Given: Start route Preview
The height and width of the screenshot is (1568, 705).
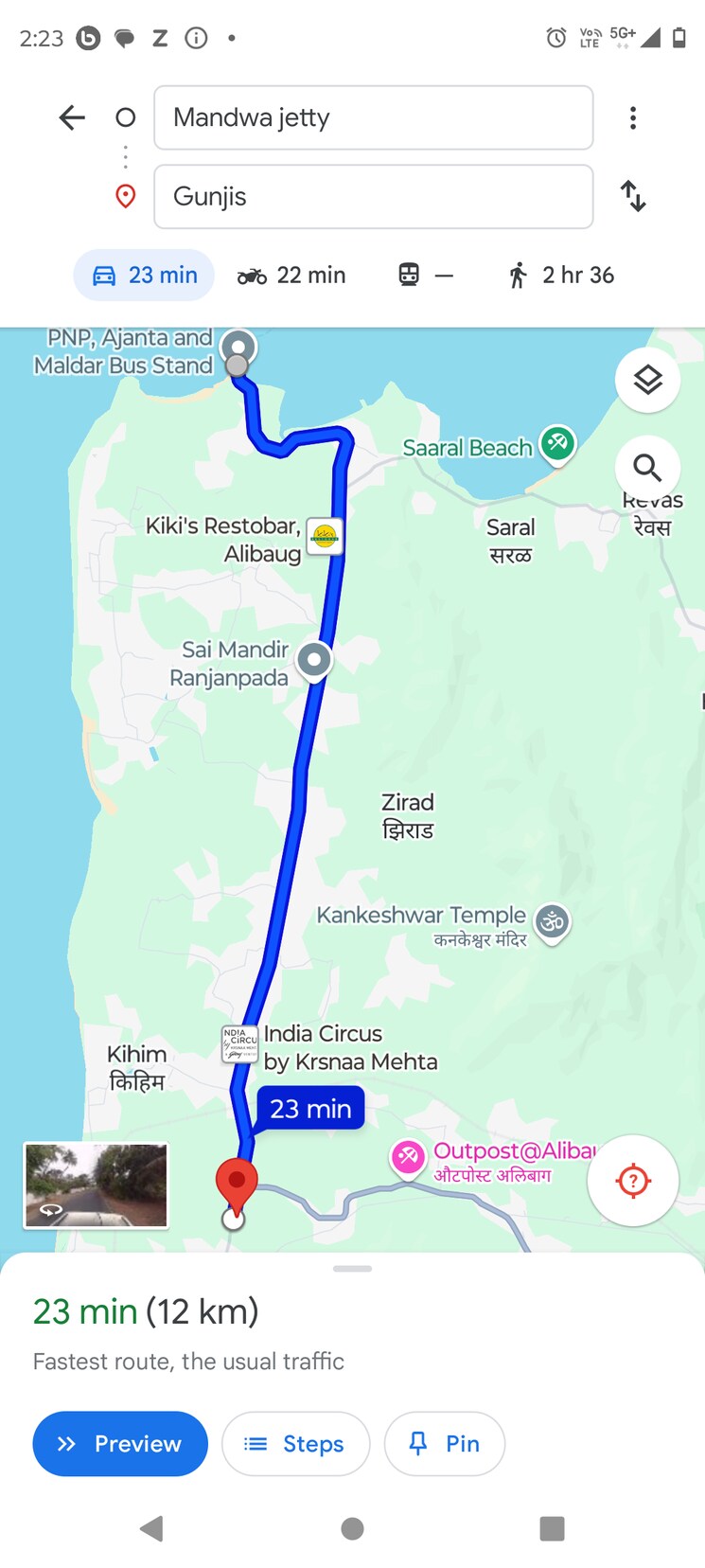Looking at the screenshot, I should 120,1444.
